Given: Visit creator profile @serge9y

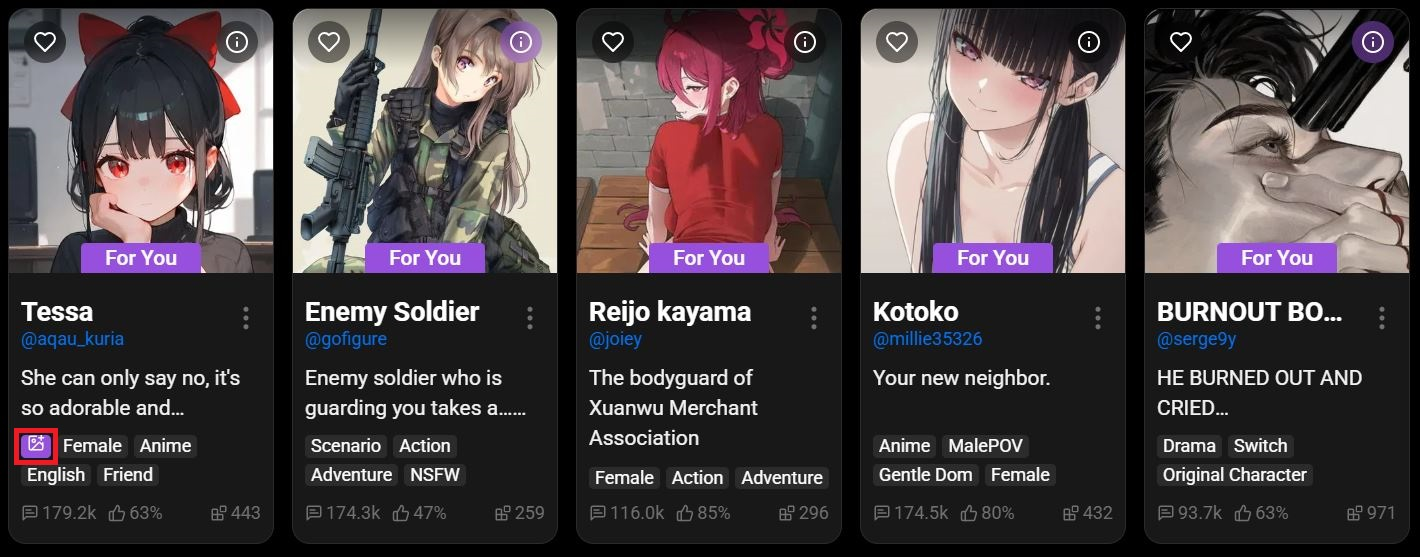Looking at the screenshot, I should click(1196, 339).
